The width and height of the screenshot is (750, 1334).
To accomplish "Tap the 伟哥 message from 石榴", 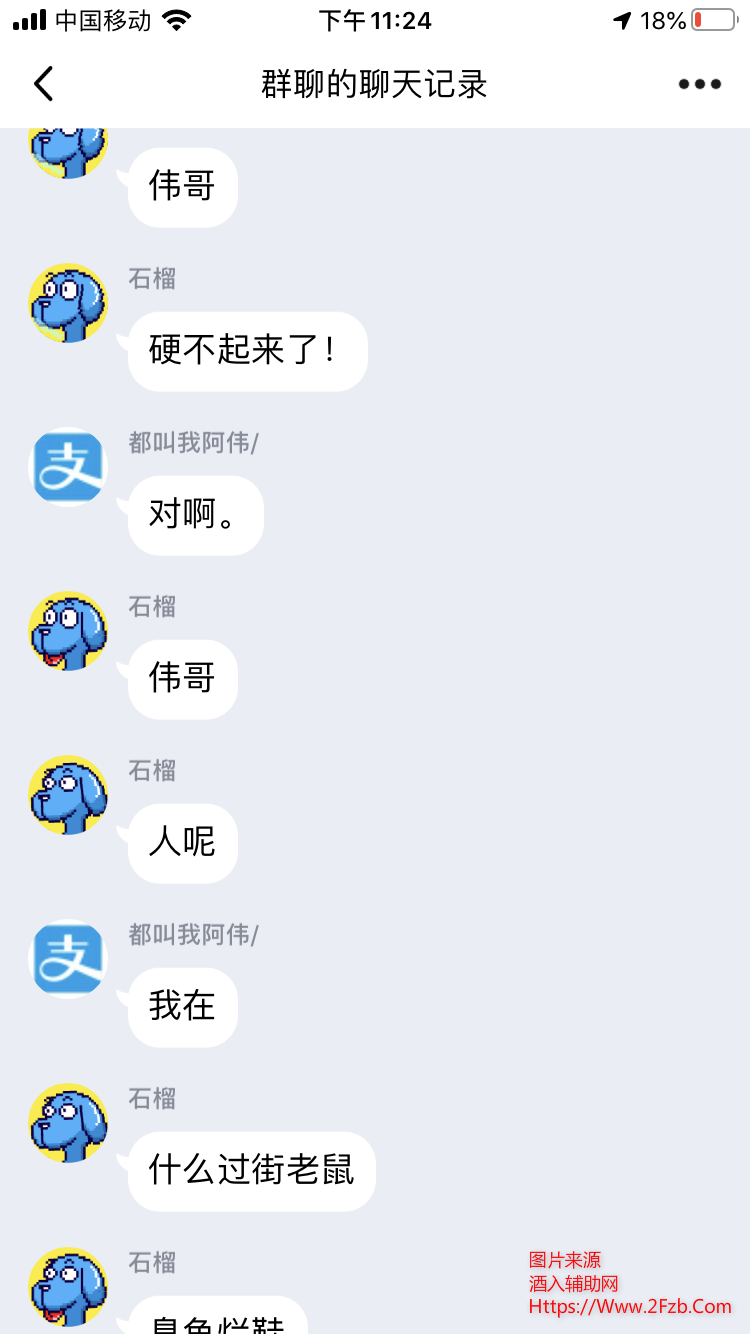I will [x=181, y=680].
